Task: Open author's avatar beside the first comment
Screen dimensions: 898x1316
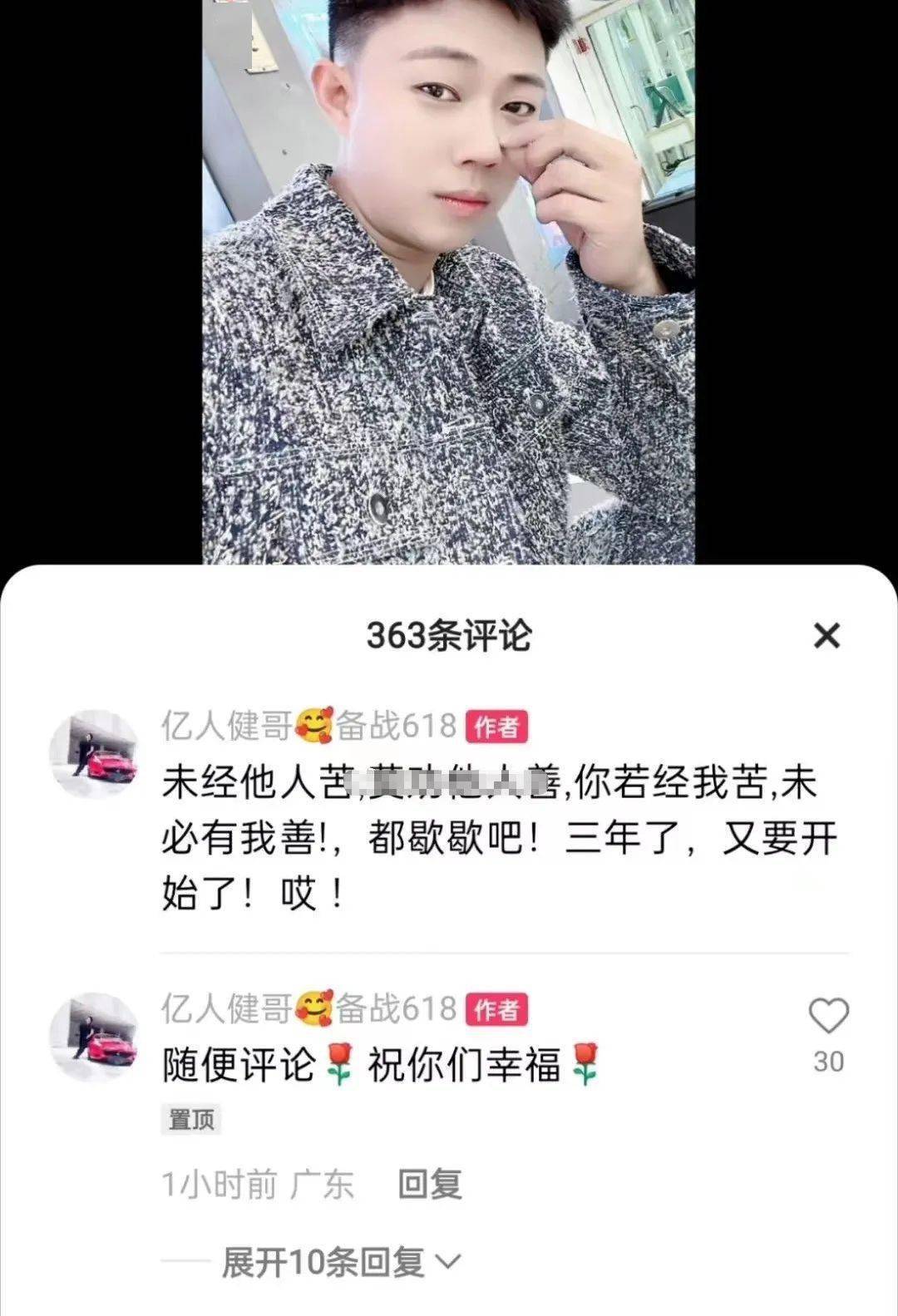Action: [94, 753]
